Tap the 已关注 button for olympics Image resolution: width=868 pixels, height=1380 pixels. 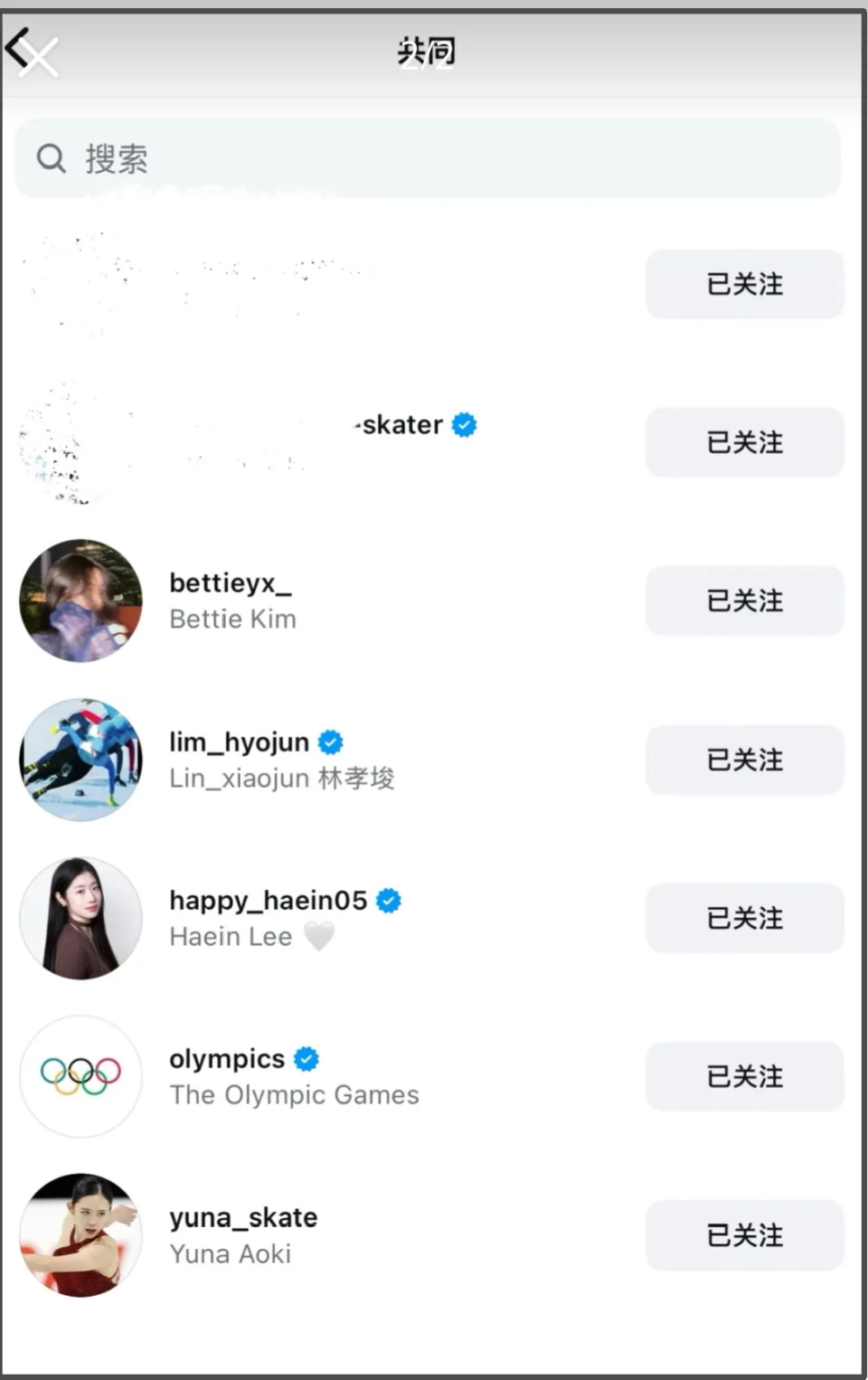coord(743,1076)
